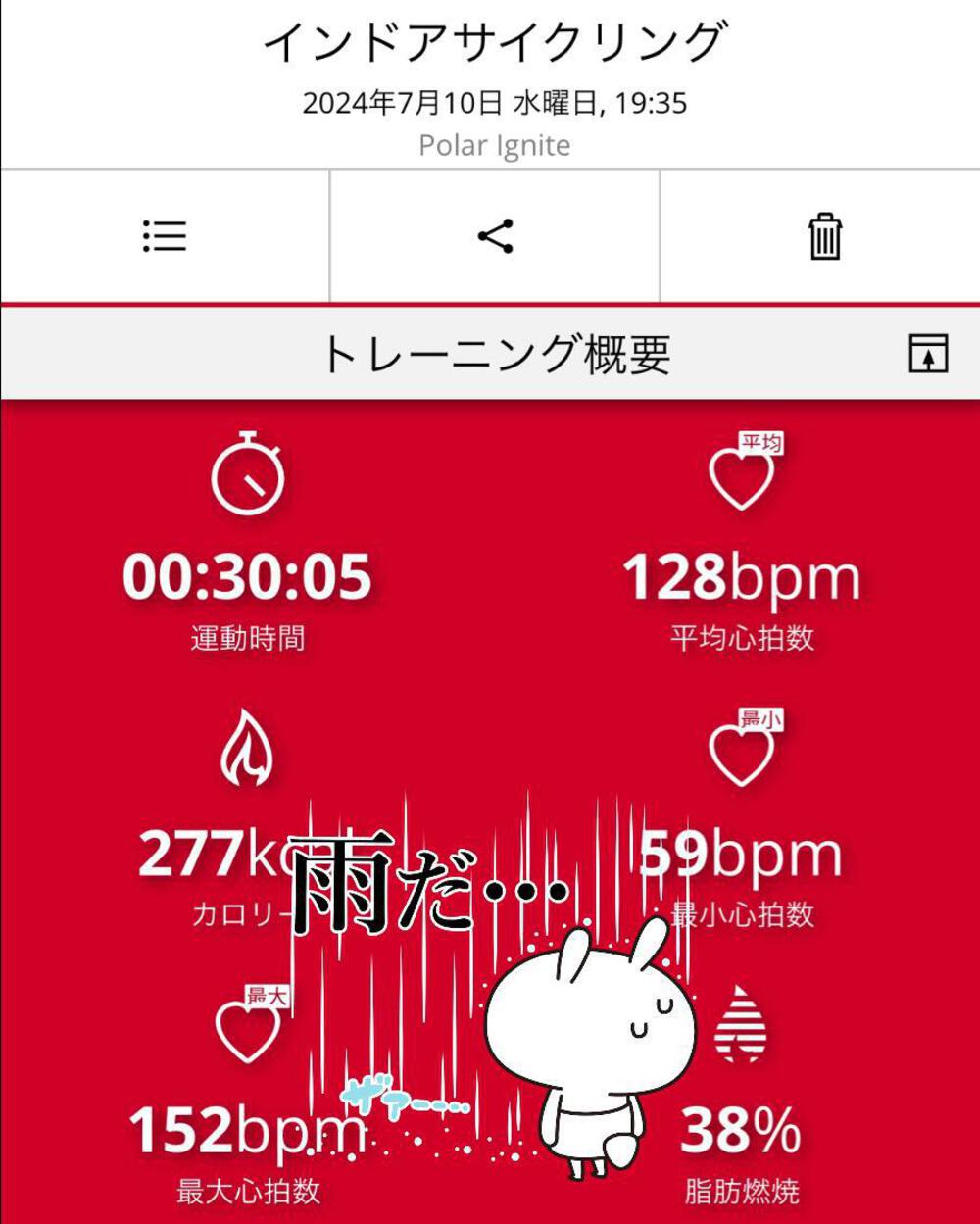The image size is (980, 1224).
Task: Delete this training session
Action: tap(825, 236)
